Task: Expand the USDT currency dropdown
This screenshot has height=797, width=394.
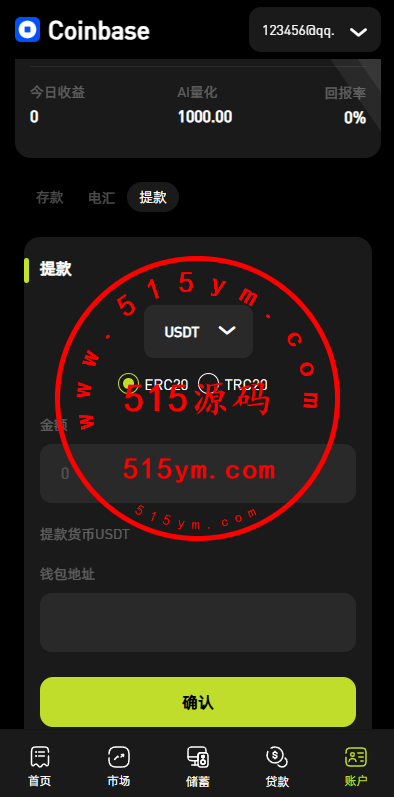Action: pyautogui.click(x=198, y=331)
